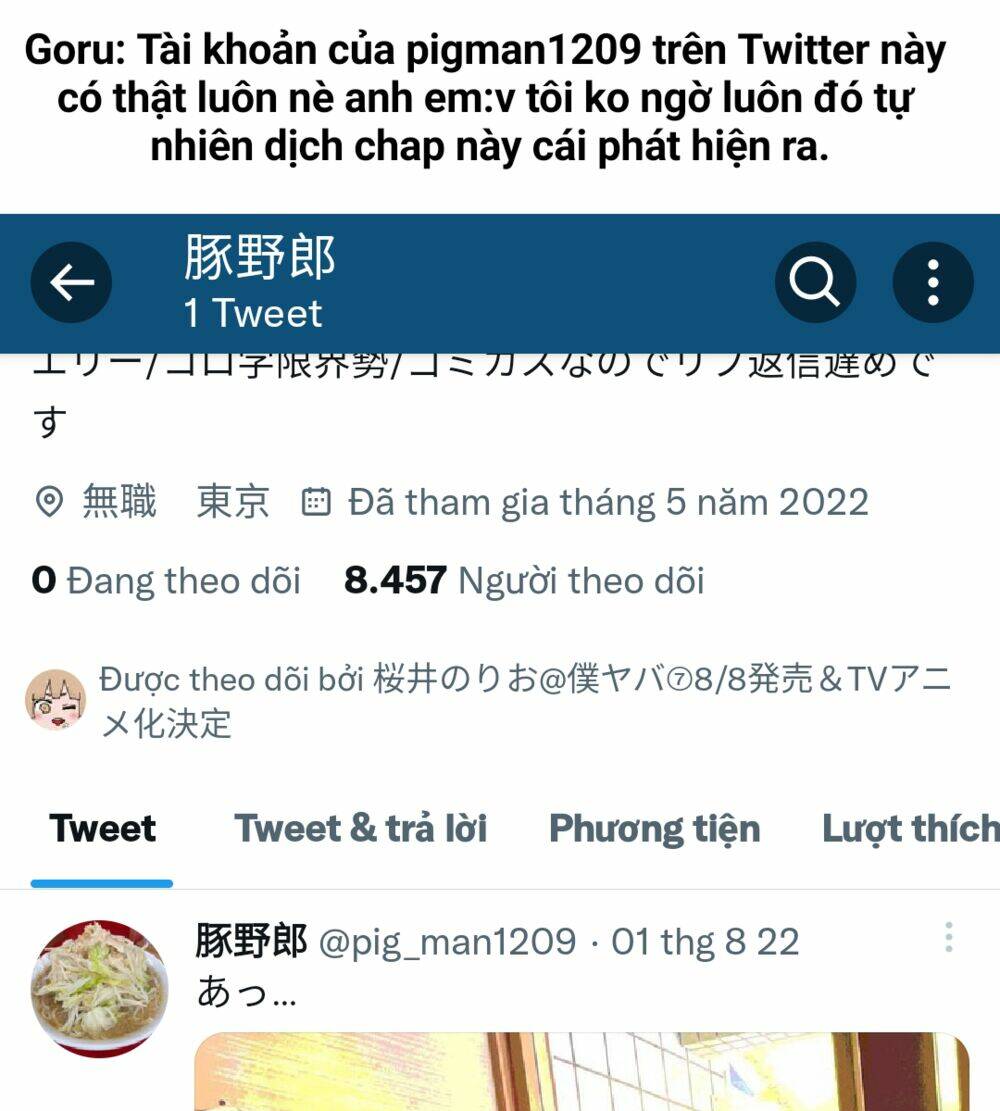
Task: Open the profile overflow menu
Action: (932, 283)
